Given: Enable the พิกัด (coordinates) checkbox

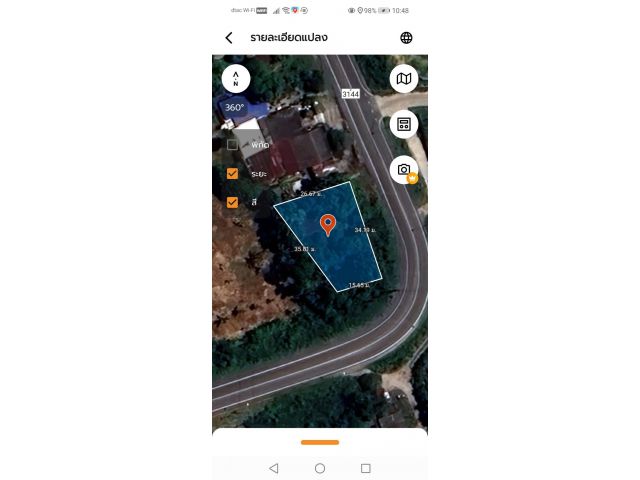Looking at the screenshot, I should (x=232, y=145).
